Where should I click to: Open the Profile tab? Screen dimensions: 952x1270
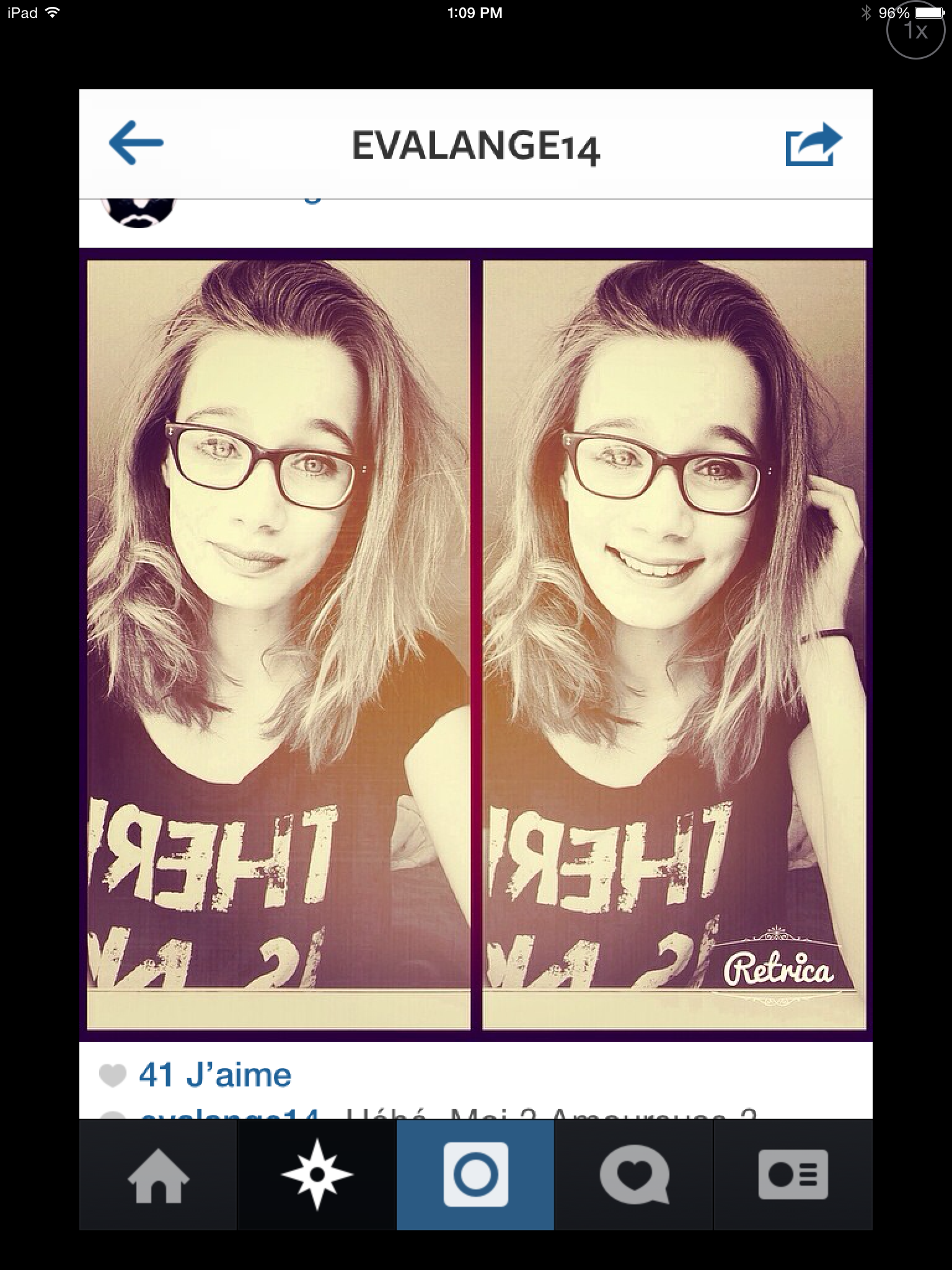[793, 1175]
